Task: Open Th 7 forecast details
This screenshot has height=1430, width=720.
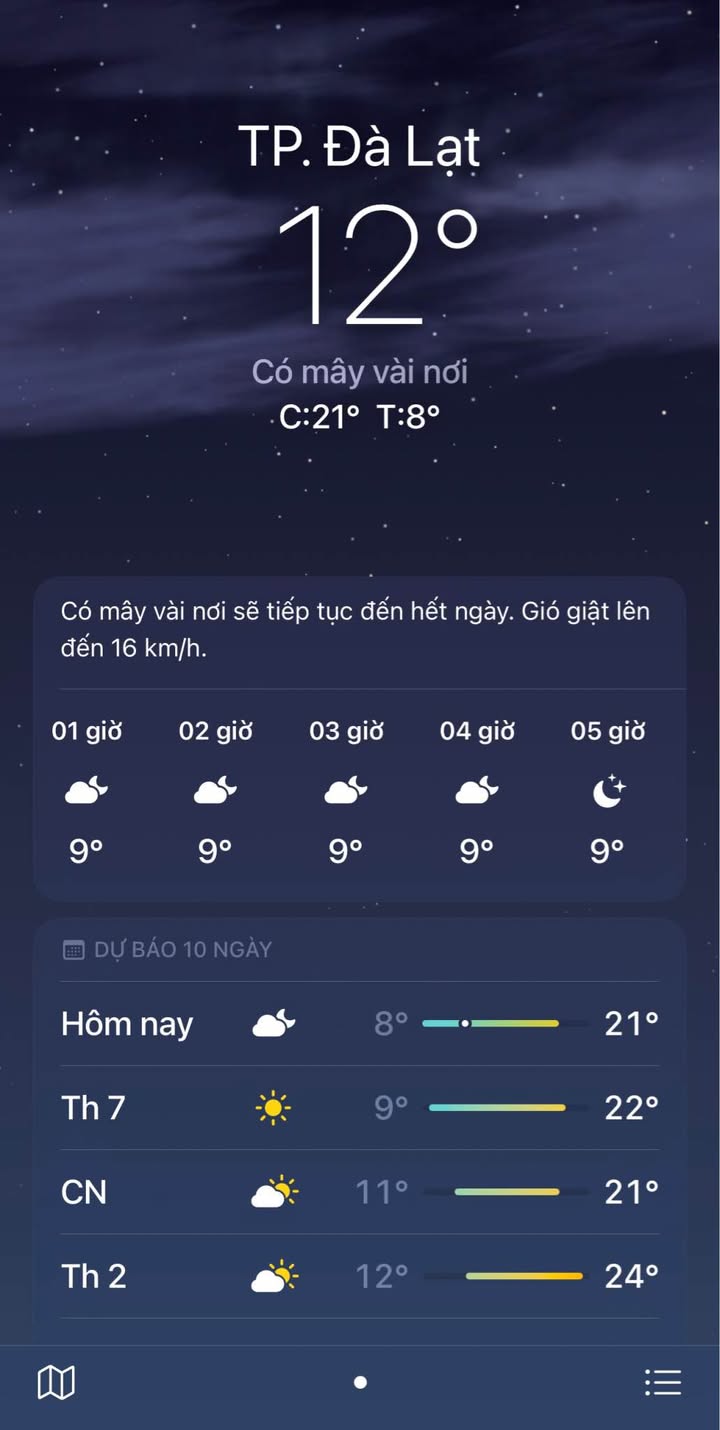Action: click(360, 1108)
